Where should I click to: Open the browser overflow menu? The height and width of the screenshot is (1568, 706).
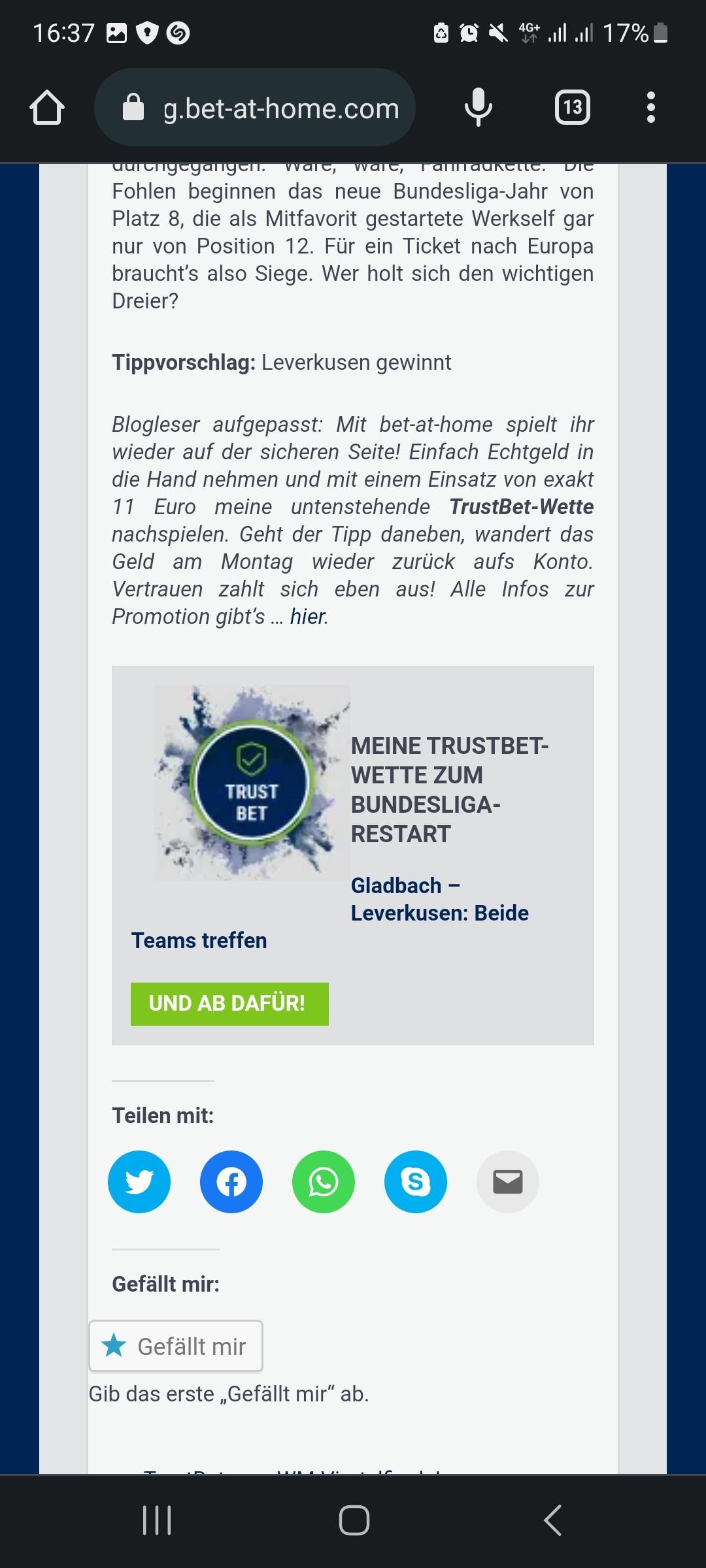(650, 107)
